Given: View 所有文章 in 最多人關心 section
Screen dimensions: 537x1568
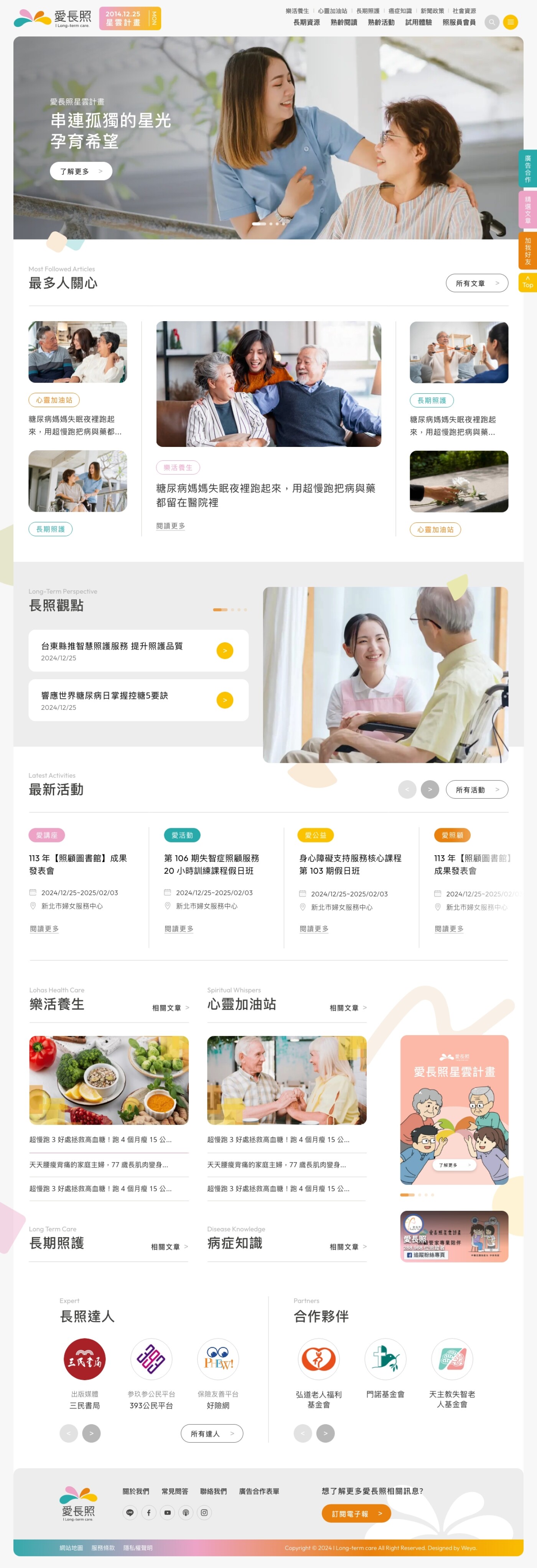Looking at the screenshot, I should tap(477, 283).
